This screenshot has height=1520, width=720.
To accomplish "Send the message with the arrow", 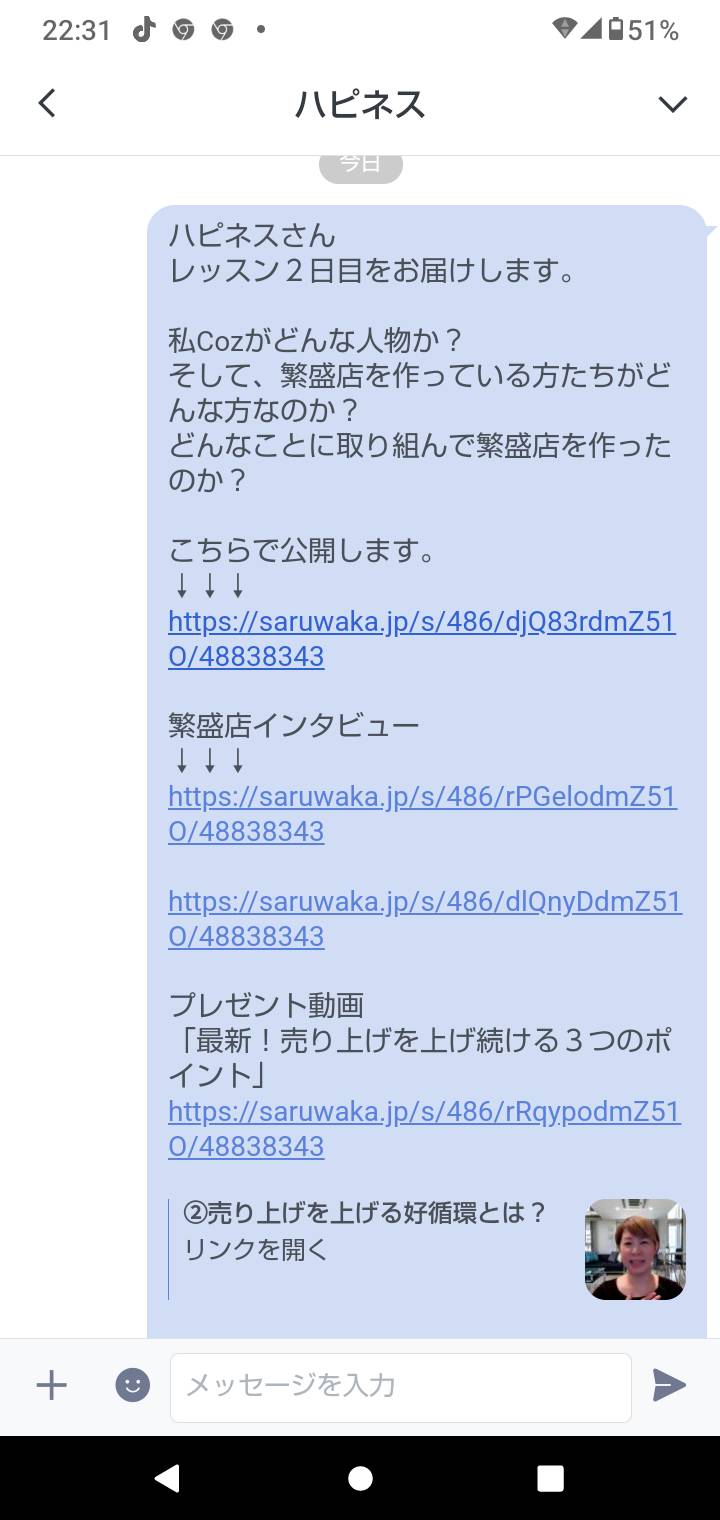I will coord(669,1386).
